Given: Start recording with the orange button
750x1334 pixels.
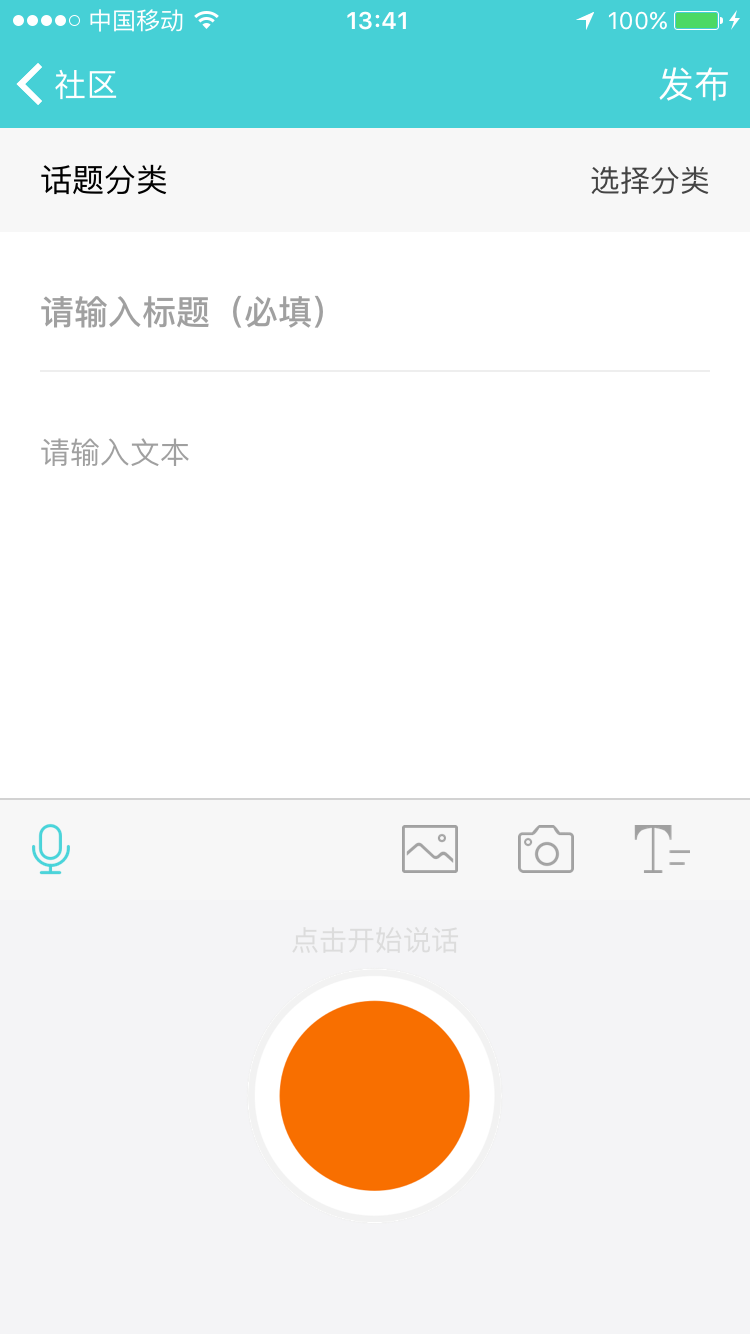Looking at the screenshot, I should 375,1096.
